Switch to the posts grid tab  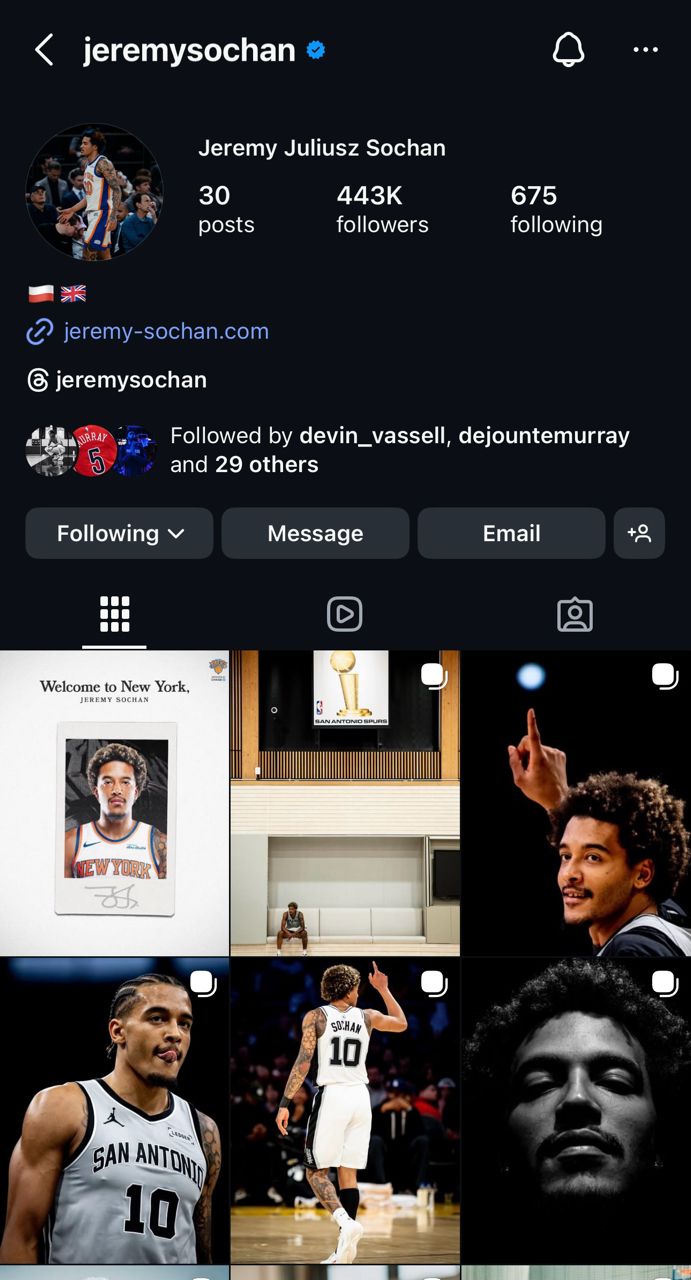tap(114, 614)
